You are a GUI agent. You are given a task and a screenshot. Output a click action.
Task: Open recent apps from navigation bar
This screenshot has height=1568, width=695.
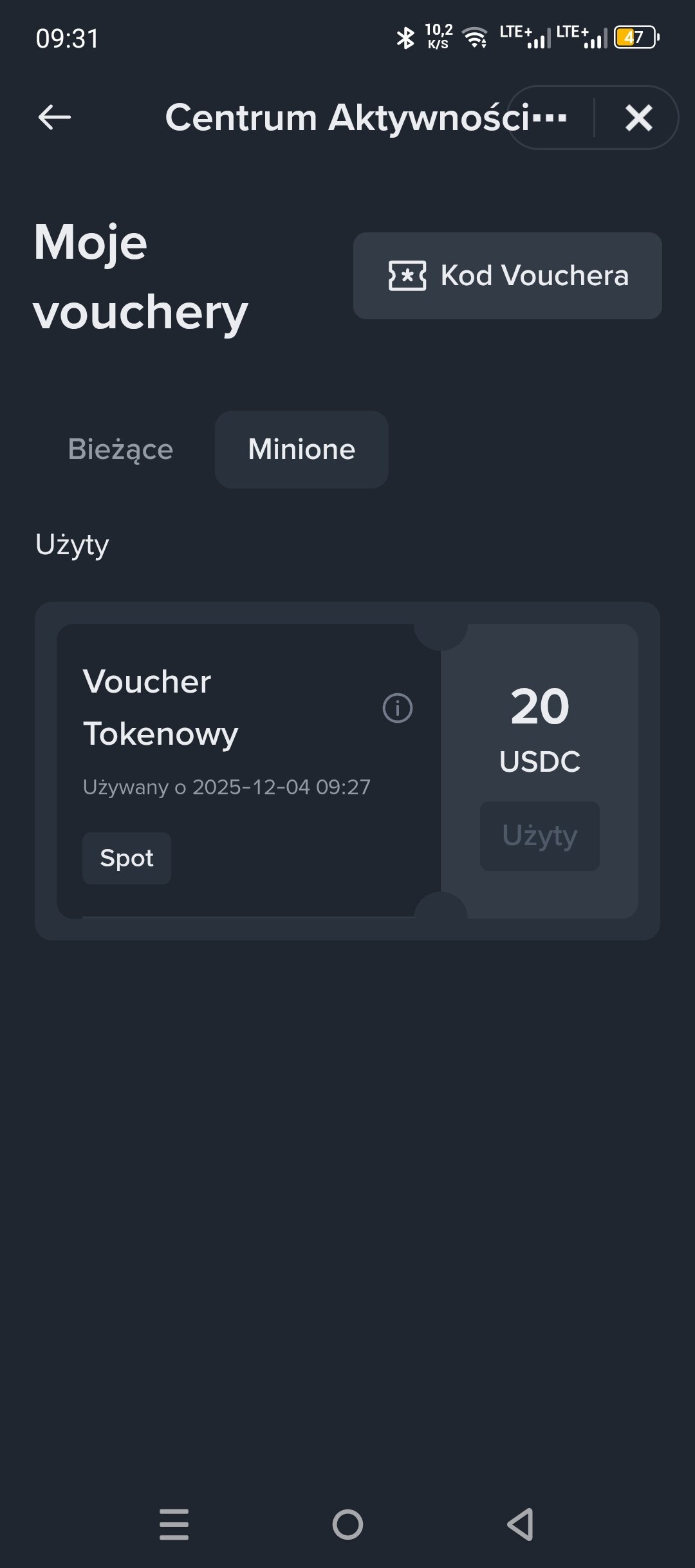(x=174, y=1524)
